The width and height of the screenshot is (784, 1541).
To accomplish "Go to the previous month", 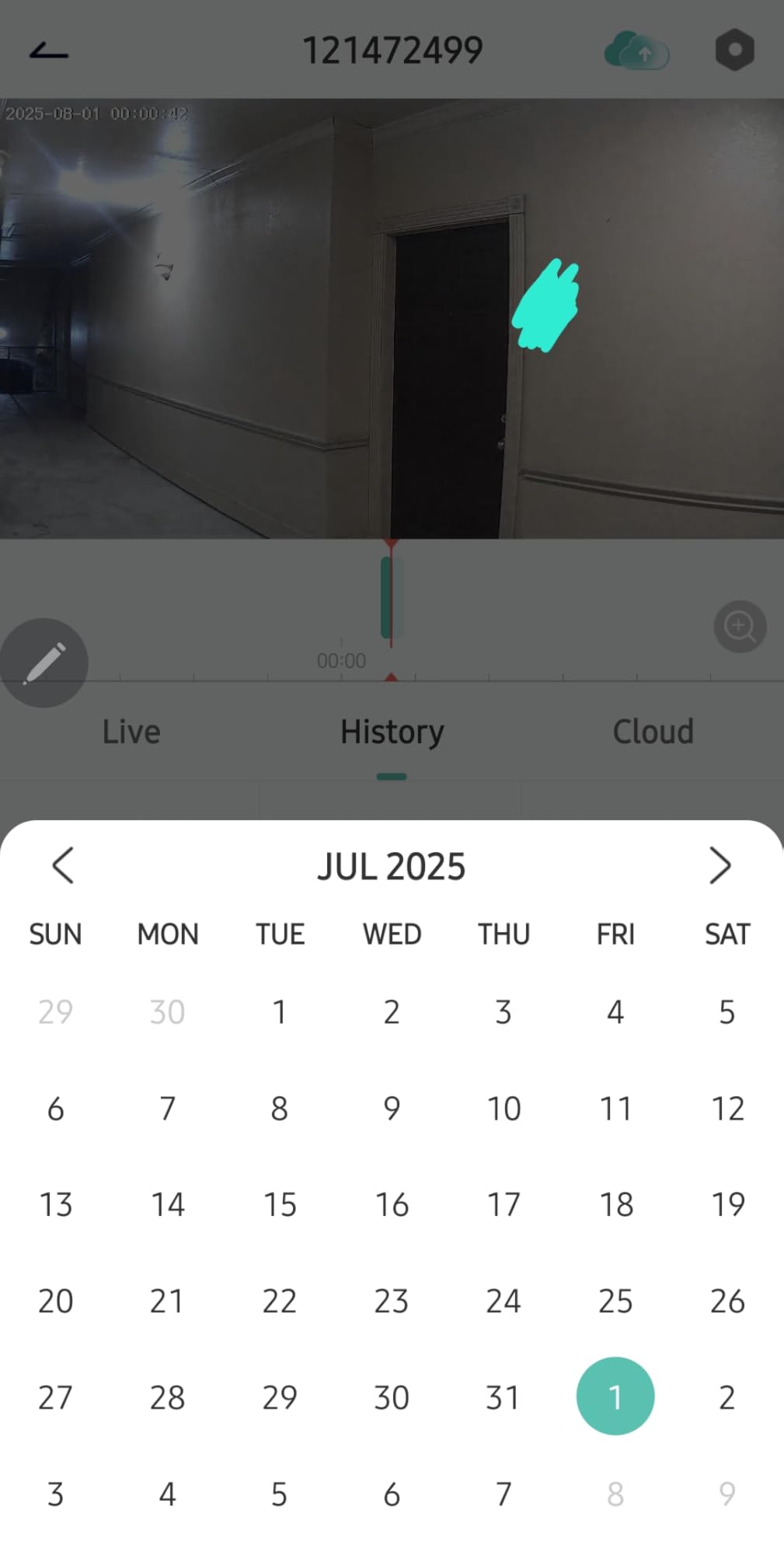I will (63, 865).
